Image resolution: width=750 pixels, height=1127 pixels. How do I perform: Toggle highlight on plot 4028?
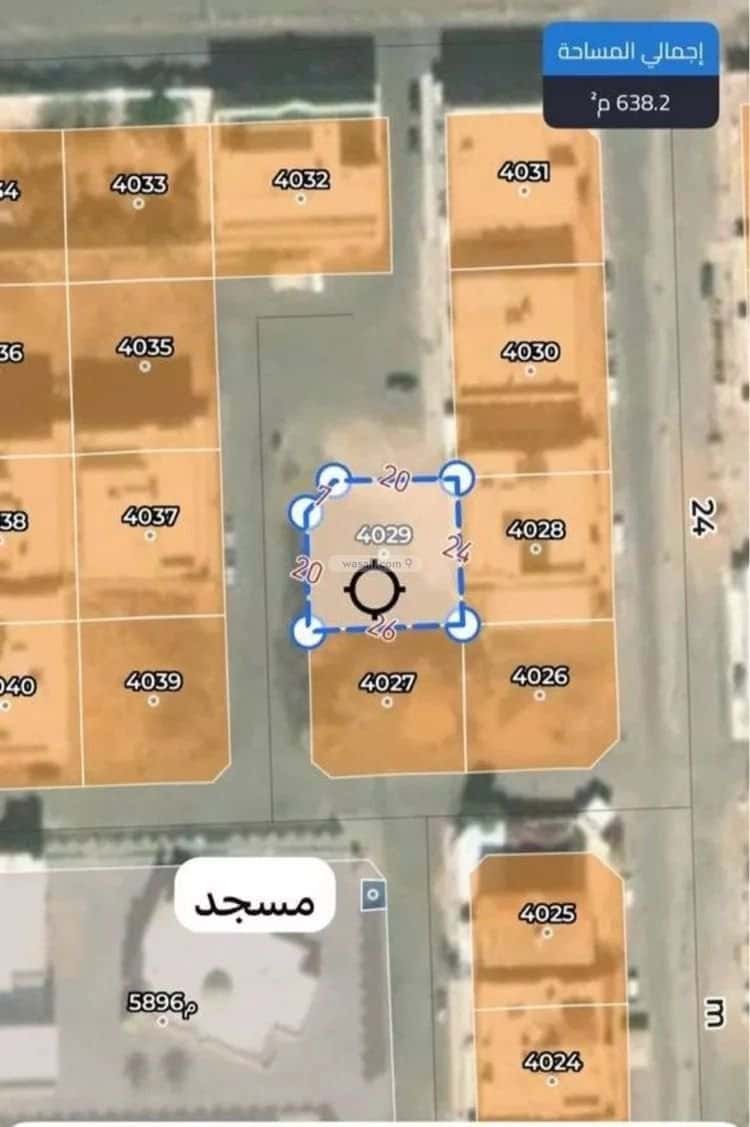click(x=536, y=529)
